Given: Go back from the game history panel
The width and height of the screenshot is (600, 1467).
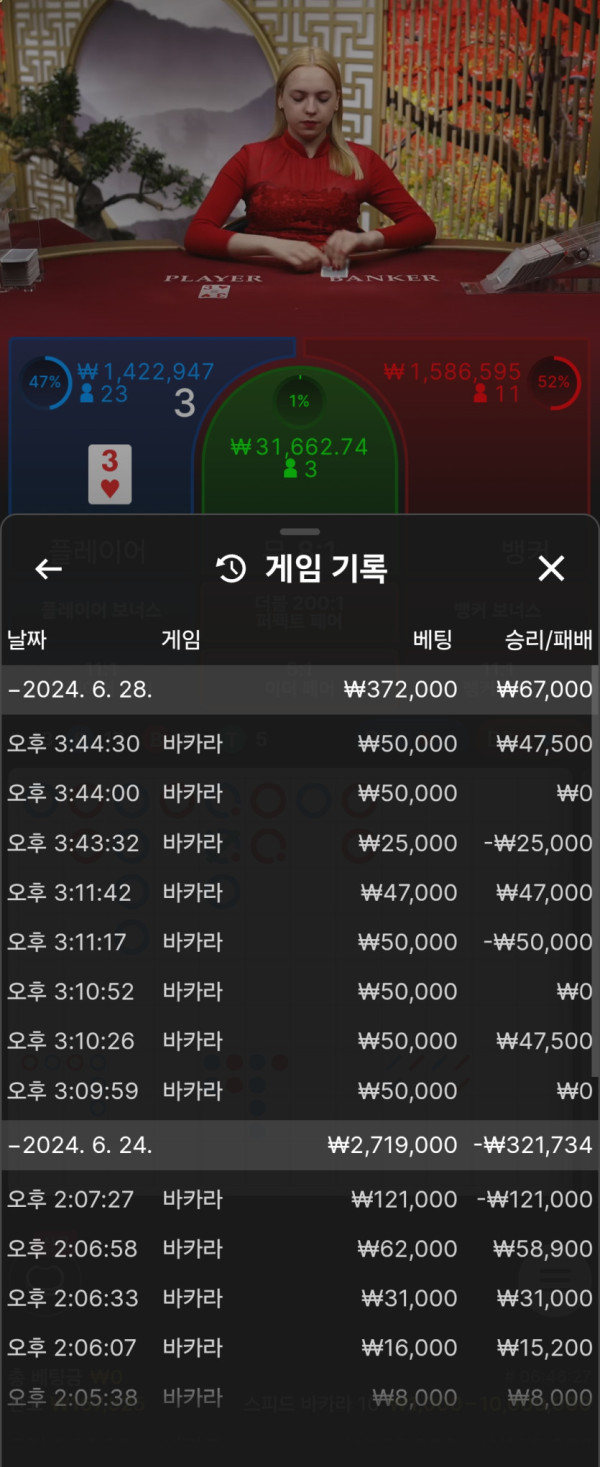Looking at the screenshot, I should pyautogui.click(x=48, y=569).
